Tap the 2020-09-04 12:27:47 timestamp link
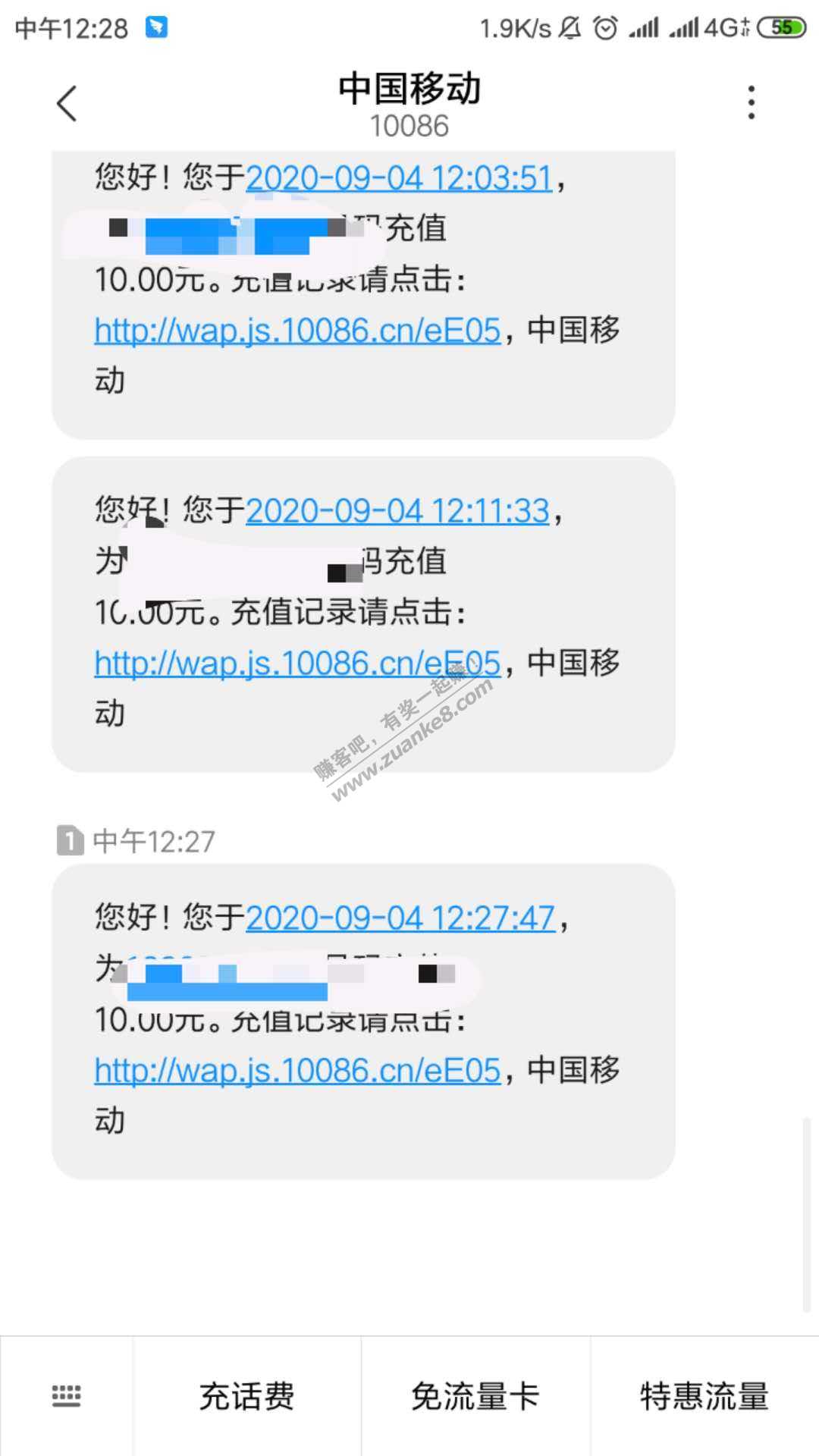The image size is (819, 1456). click(400, 918)
